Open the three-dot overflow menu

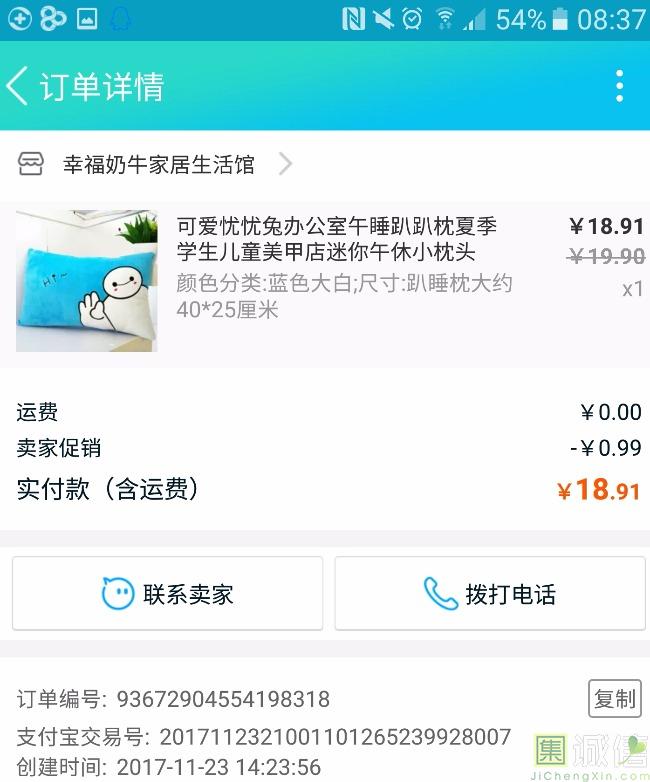620,87
